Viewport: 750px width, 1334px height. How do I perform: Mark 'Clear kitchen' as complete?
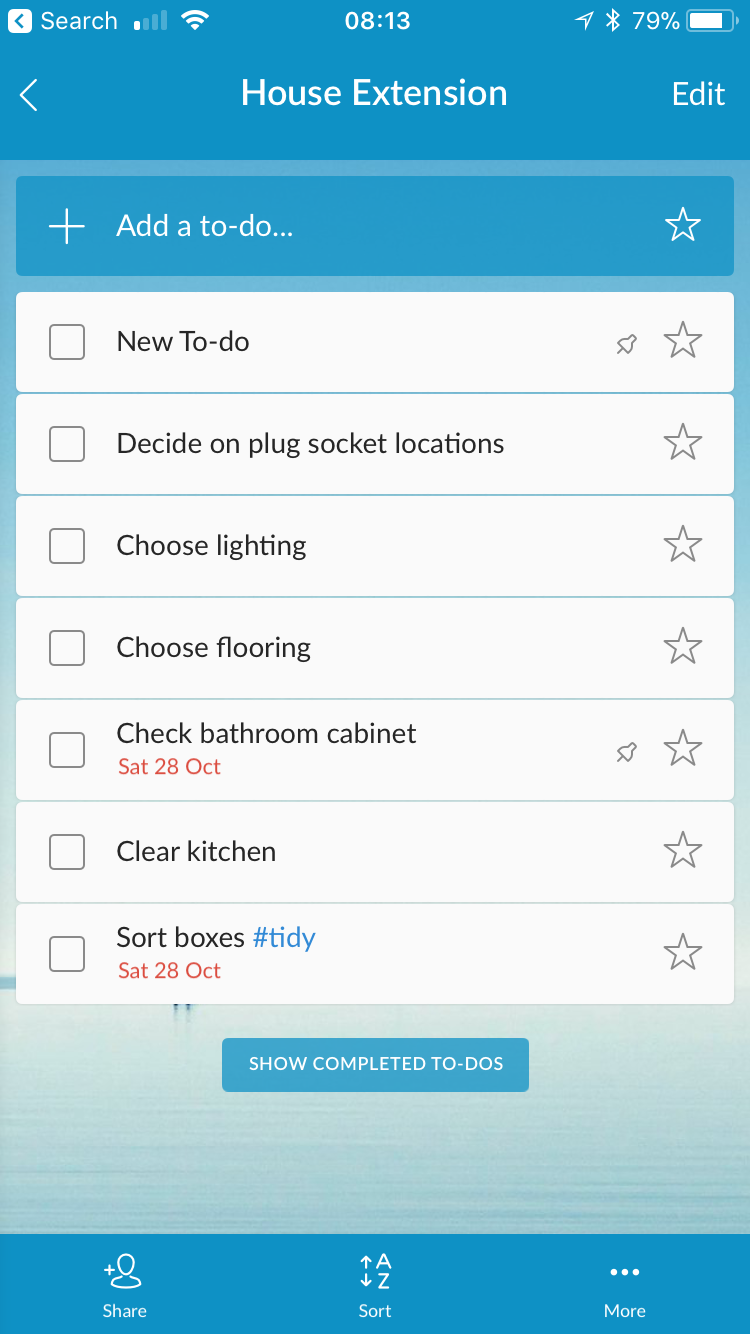[66, 851]
